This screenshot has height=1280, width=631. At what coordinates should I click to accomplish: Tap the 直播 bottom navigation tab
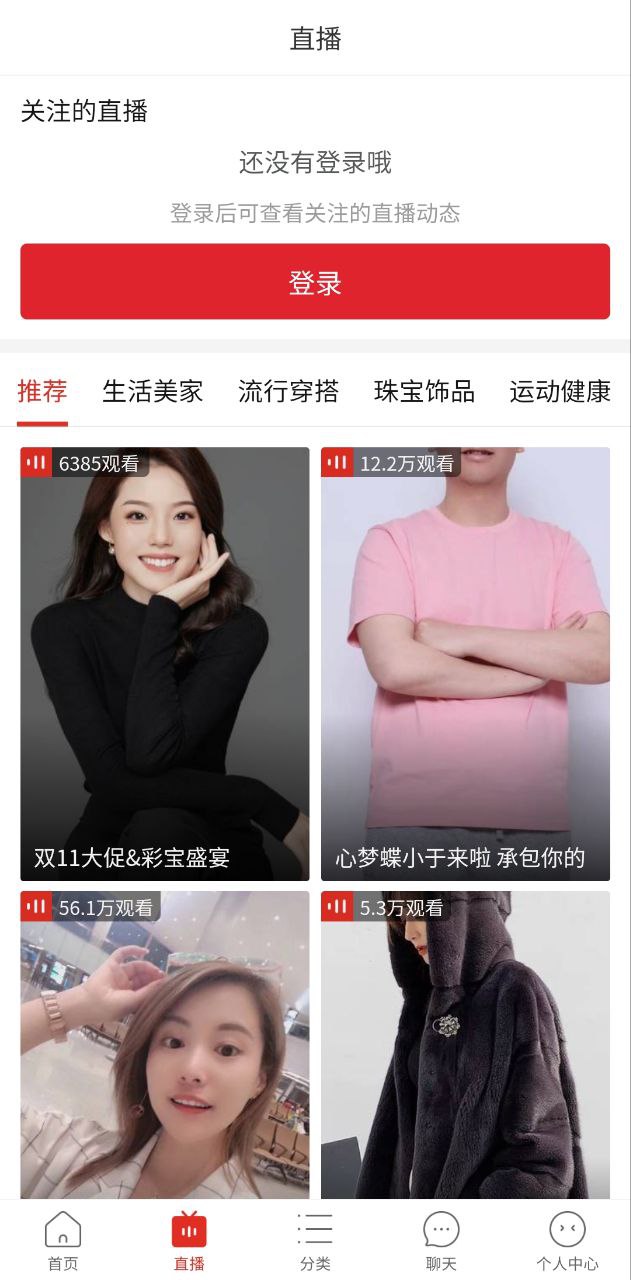pos(189,1240)
